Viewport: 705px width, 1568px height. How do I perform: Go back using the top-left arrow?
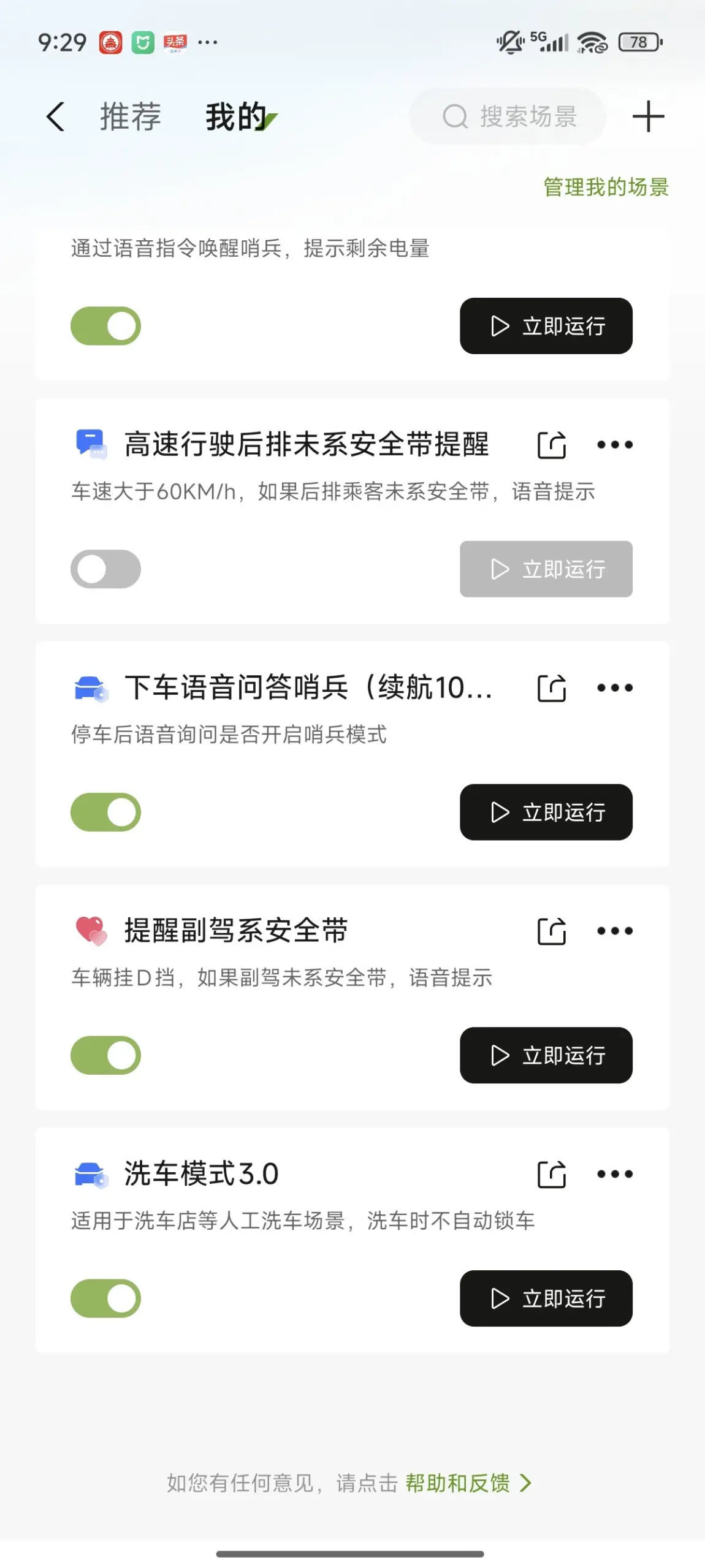[x=55, y=116]
